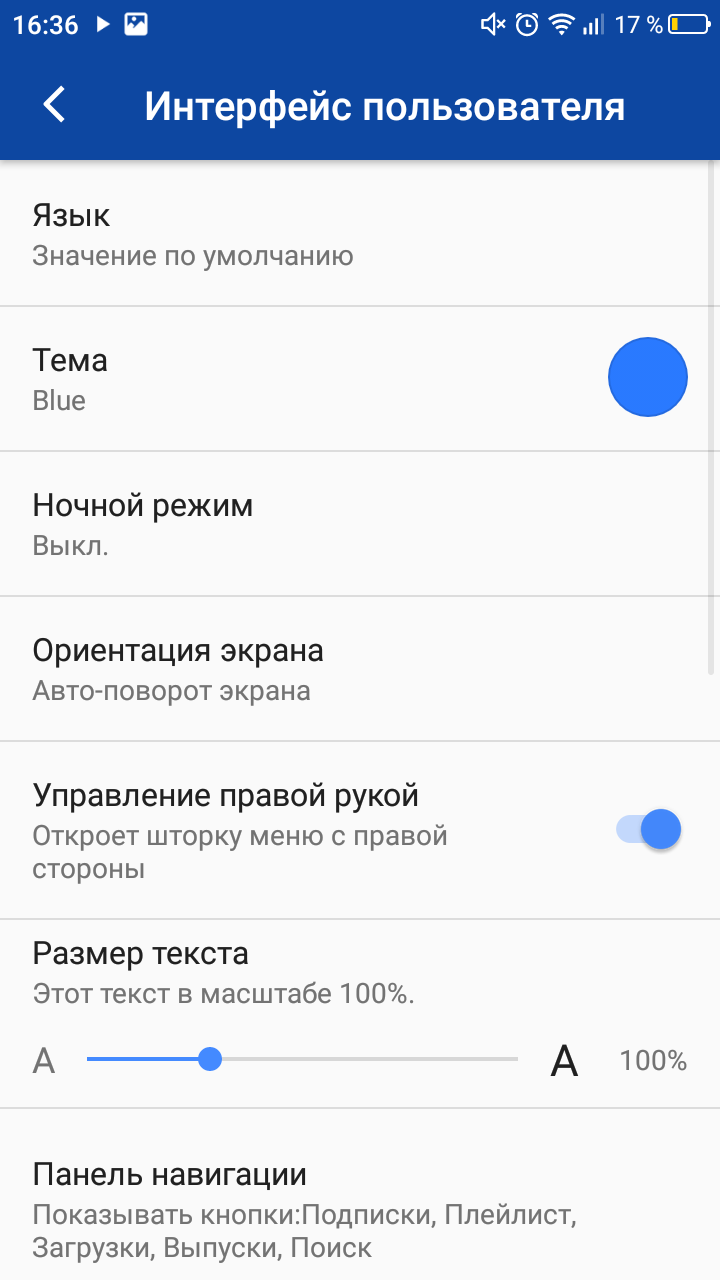Open the Ночной режим setting
The height and width of the screenshot is (1280, 720).
(360, 524)
